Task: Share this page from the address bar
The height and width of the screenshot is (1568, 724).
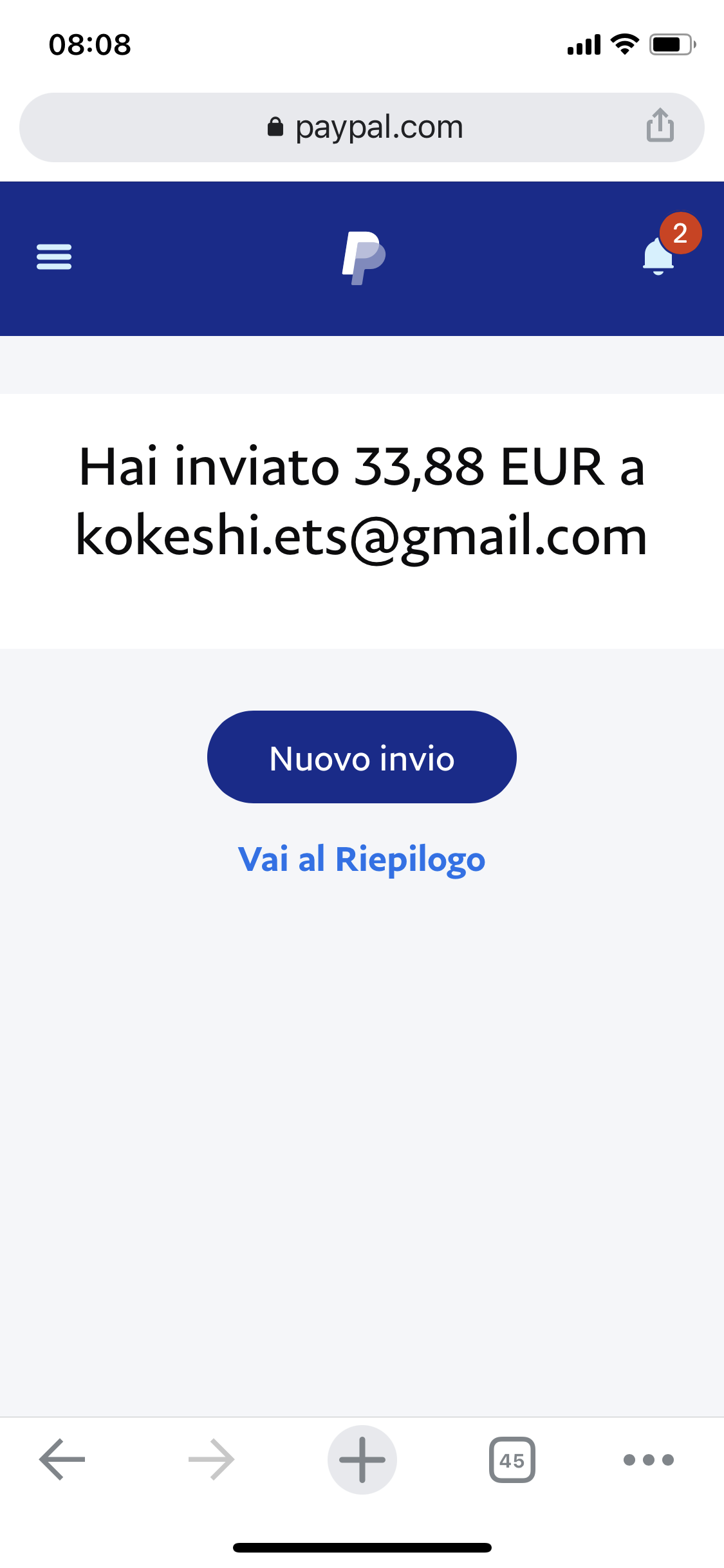Action: click(660, 126)
